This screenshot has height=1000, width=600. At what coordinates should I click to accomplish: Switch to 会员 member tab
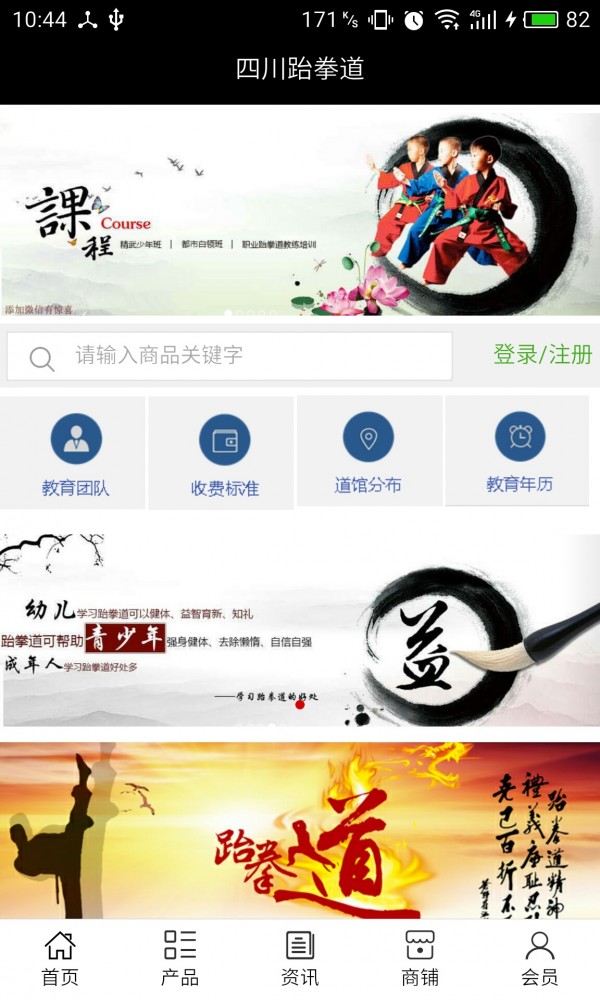tap(540, 958)
